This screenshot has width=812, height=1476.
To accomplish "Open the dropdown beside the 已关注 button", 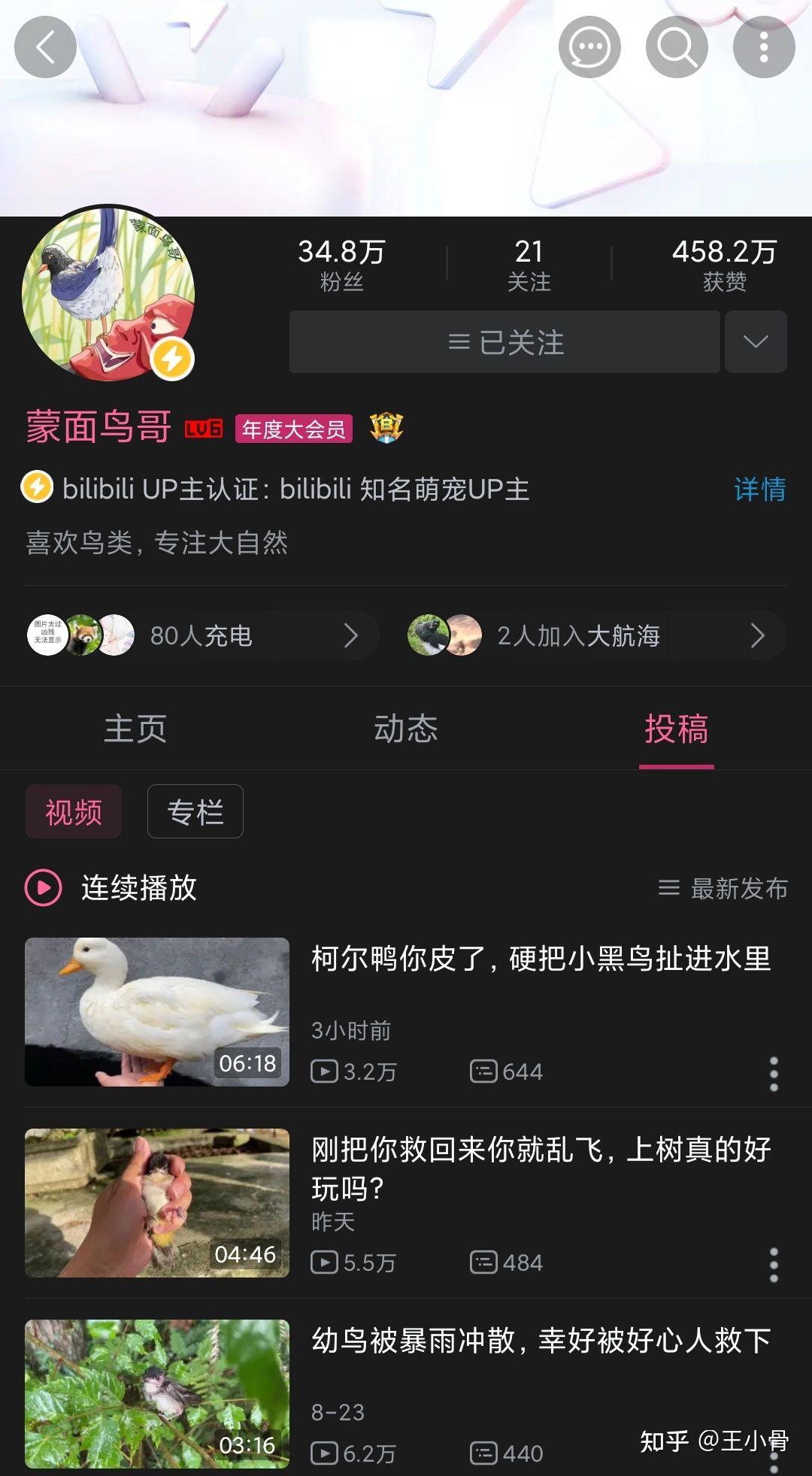I will click(x=756, y=341).
